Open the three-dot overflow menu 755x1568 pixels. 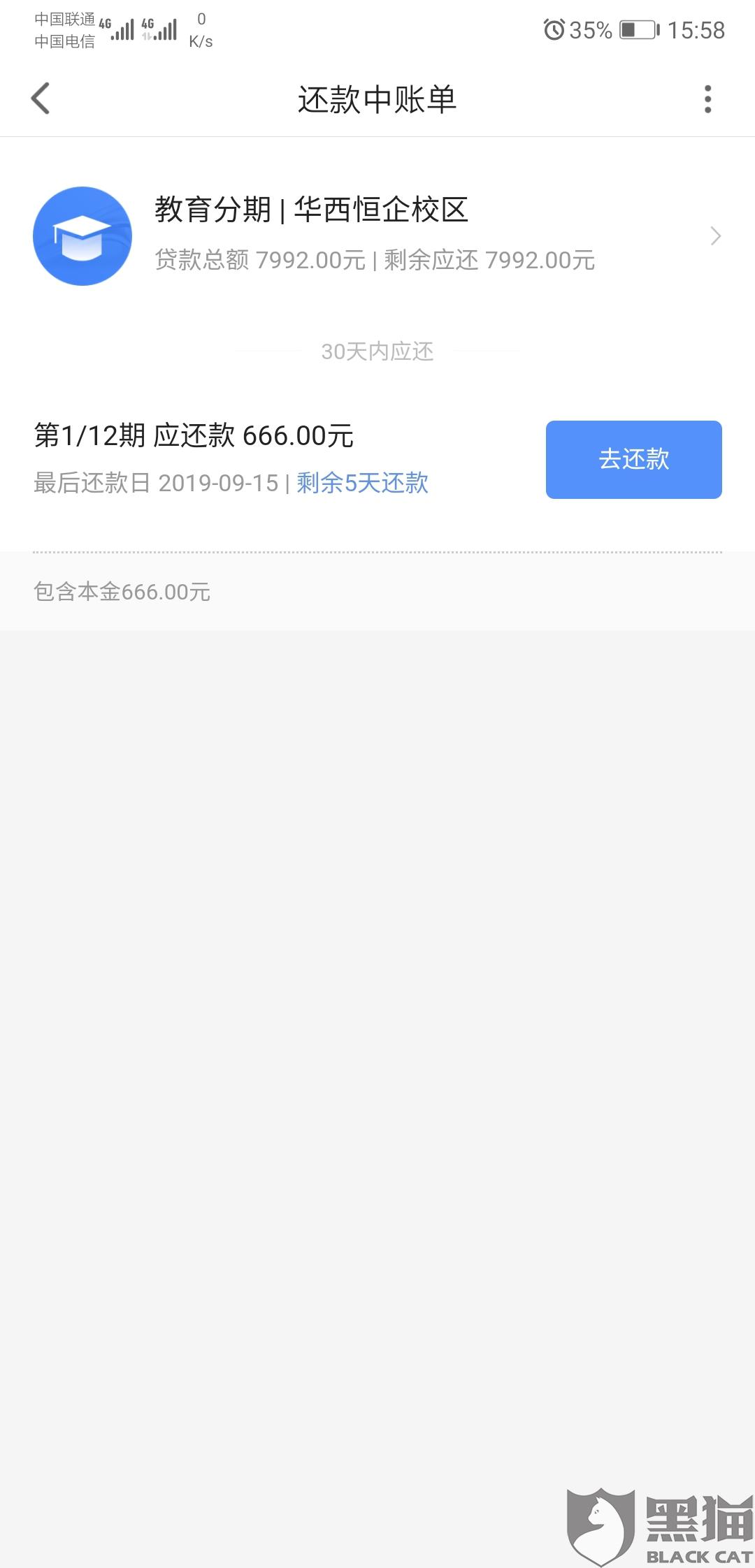coord(707,99)
